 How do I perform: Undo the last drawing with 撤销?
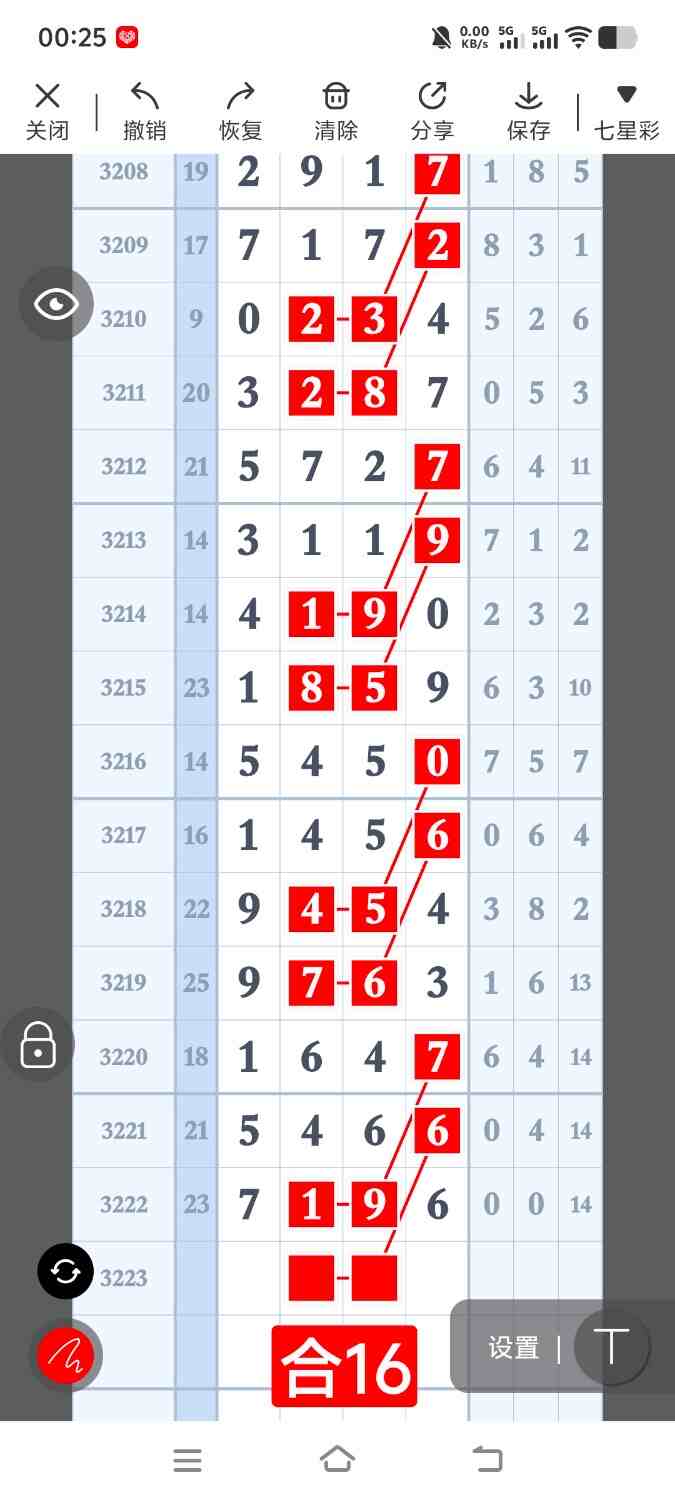[x=144, y=111]
